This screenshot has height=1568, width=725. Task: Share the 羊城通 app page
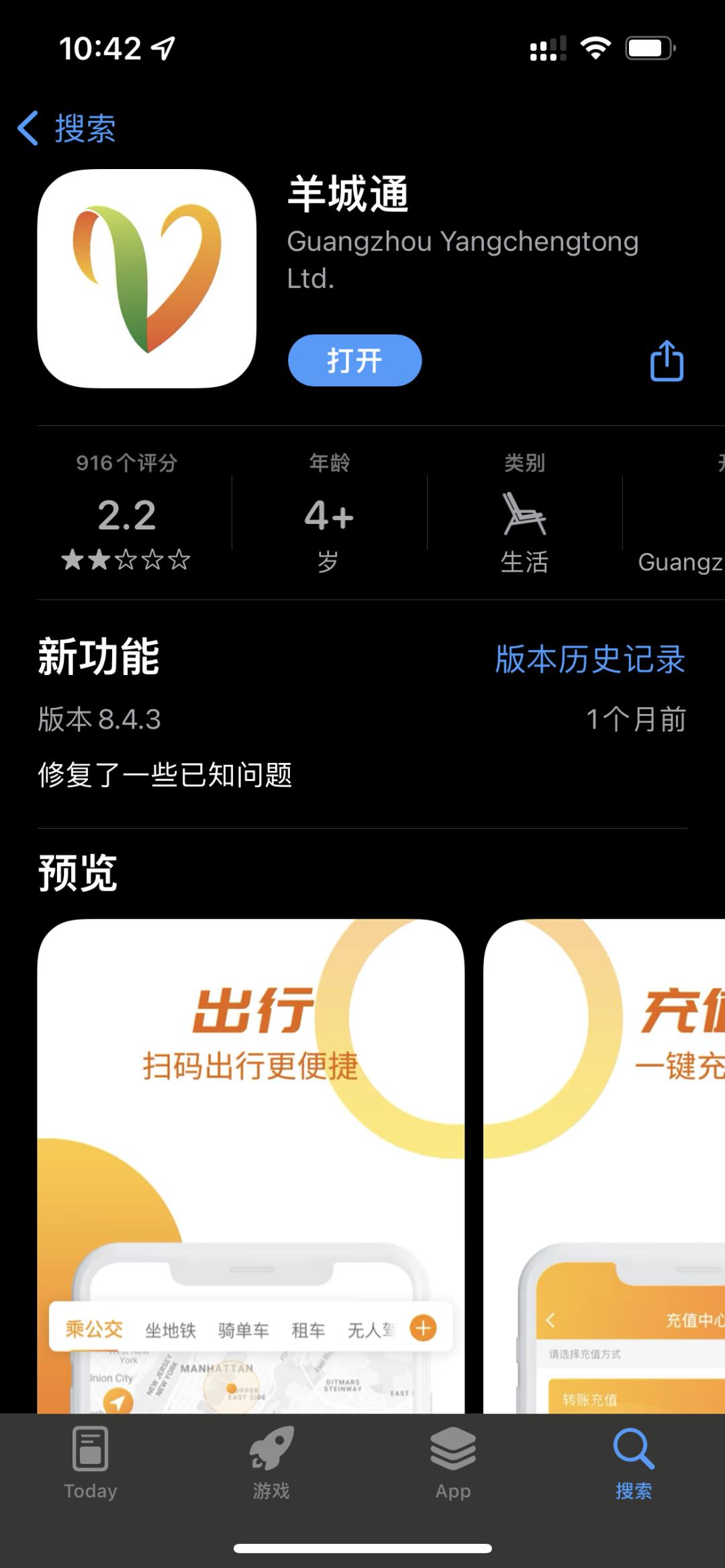(667, 360)
